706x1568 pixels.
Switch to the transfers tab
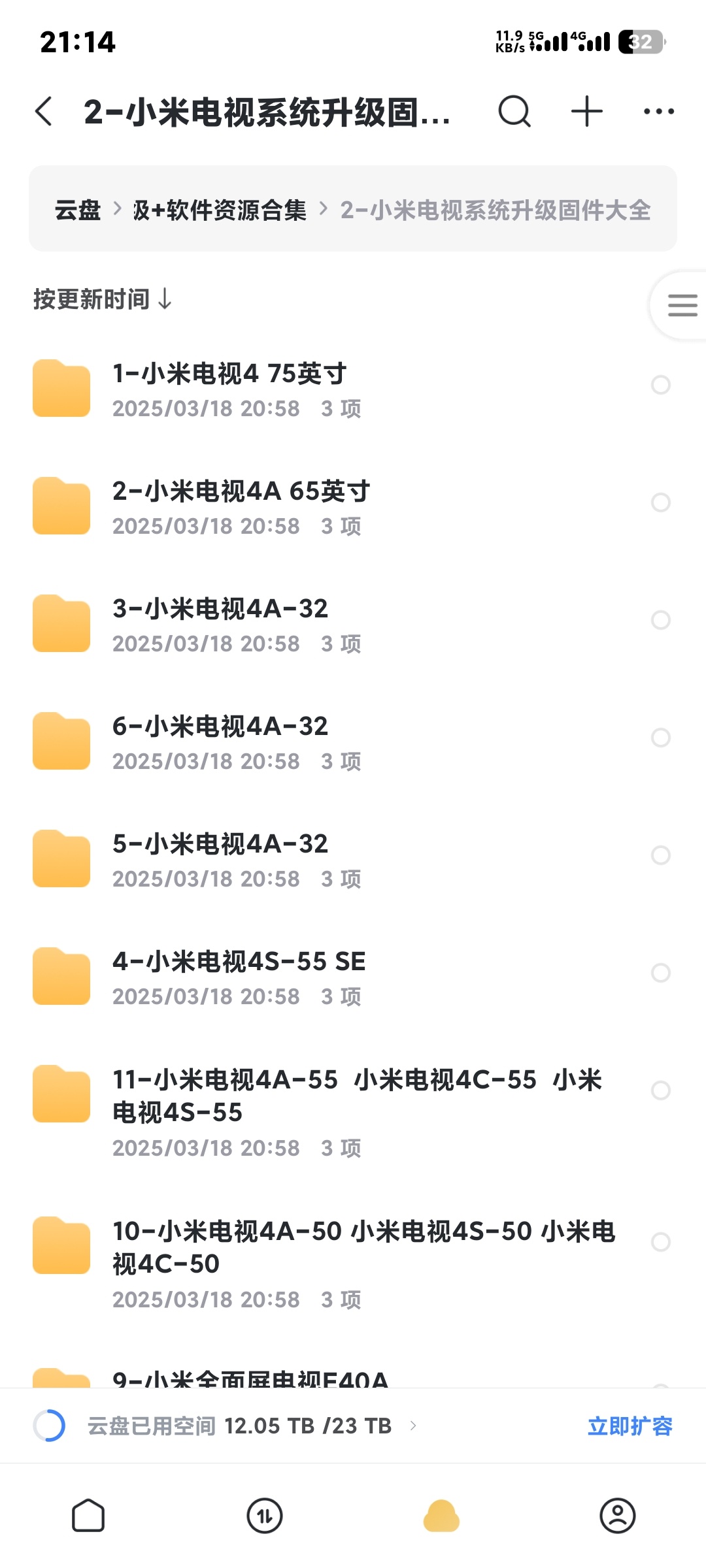point(265,1516)
